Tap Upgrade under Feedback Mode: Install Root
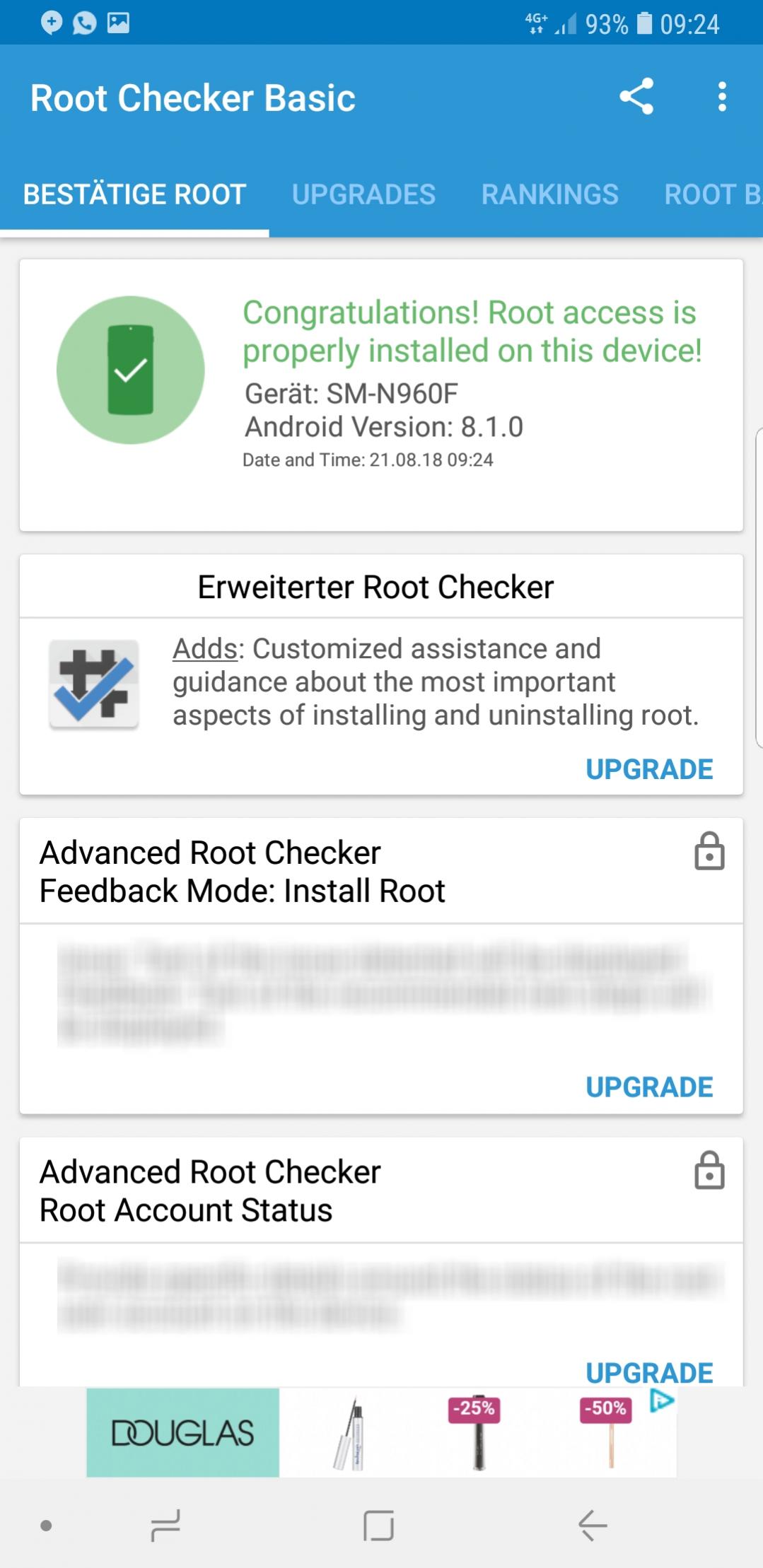The height and width of the screenshot is (1568, 763). 648,1087
